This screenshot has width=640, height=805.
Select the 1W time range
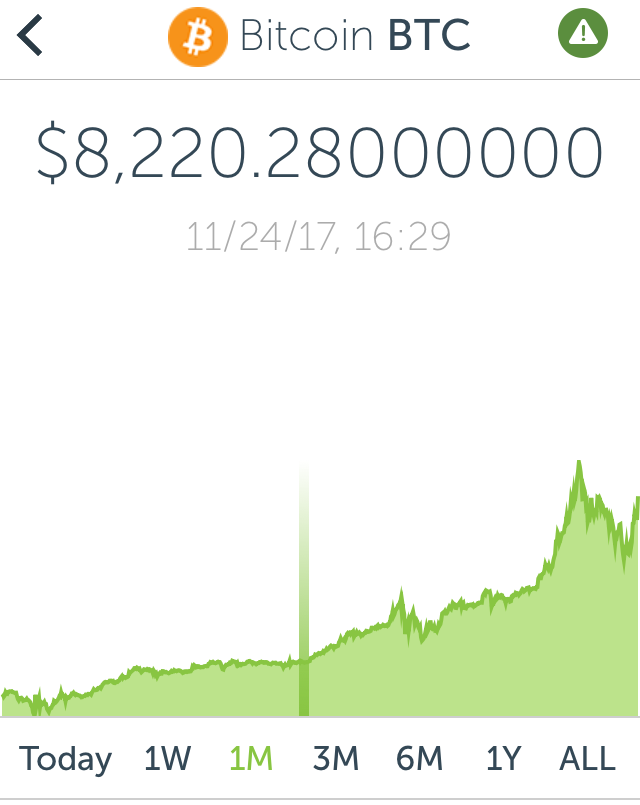pos(167,759)
